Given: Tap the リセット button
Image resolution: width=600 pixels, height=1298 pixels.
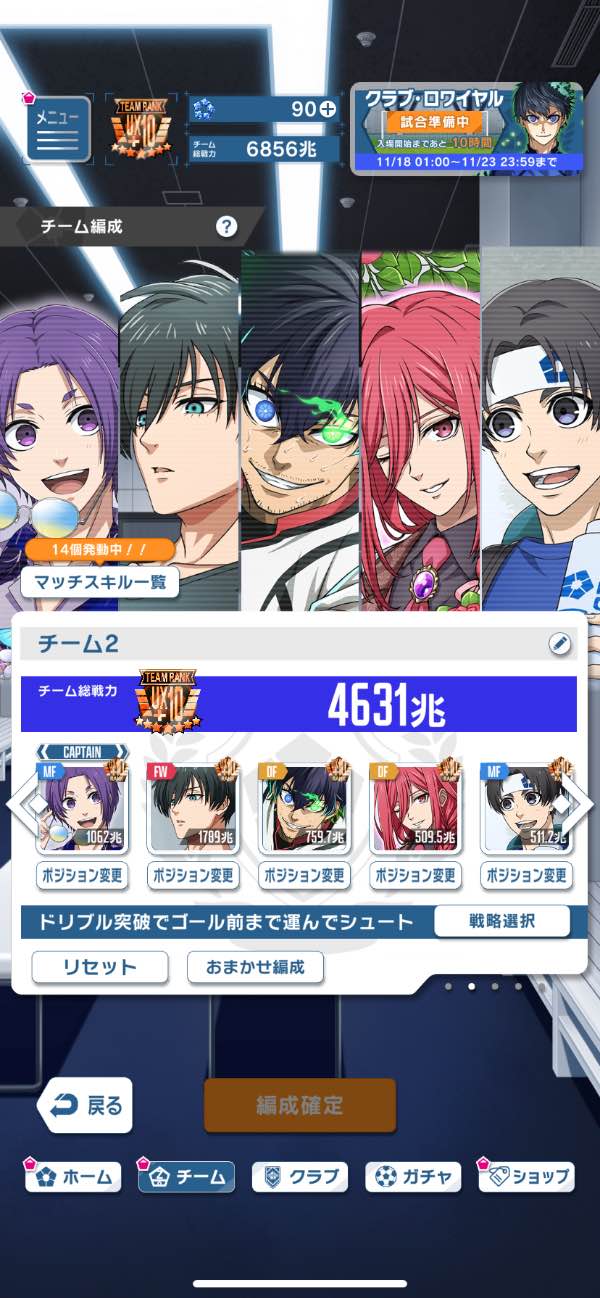Looking at the screenshot, I should click(x=85, y=967).
